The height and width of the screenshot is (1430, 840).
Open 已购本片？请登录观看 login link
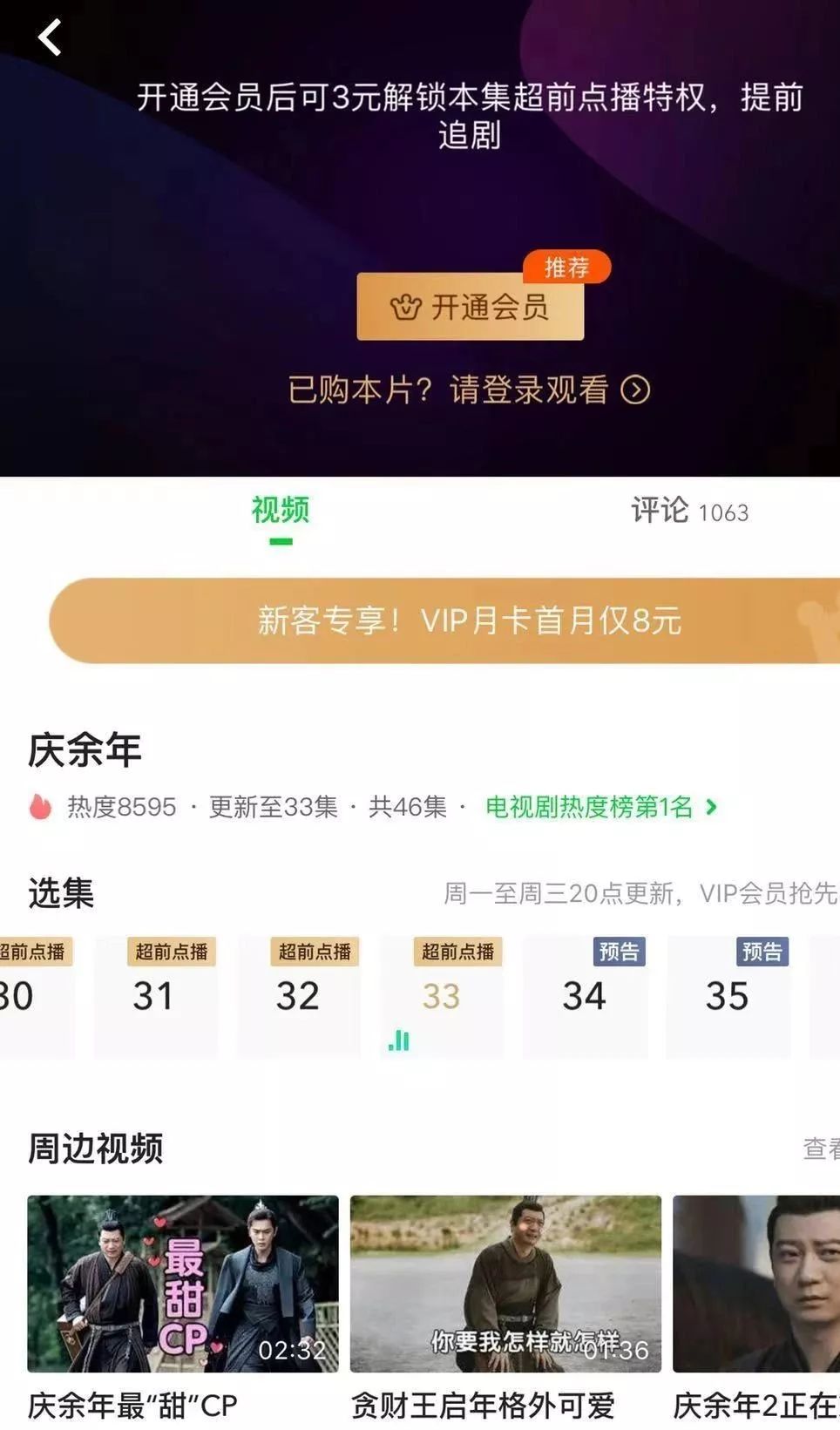pos(469,390)
